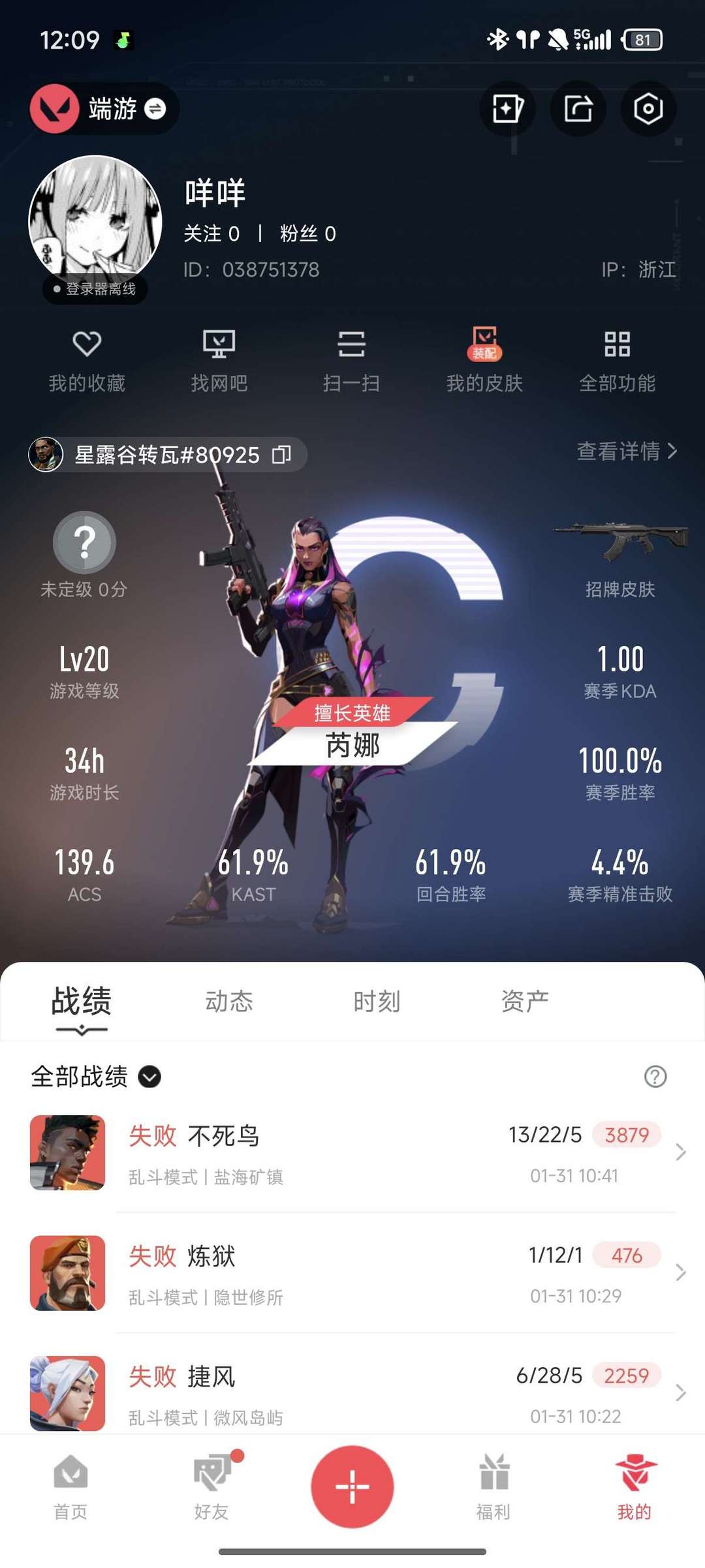Copy game ID 星露谷转瓦#80925
The width and height of the screenshot is (705, 1568).
281,455
